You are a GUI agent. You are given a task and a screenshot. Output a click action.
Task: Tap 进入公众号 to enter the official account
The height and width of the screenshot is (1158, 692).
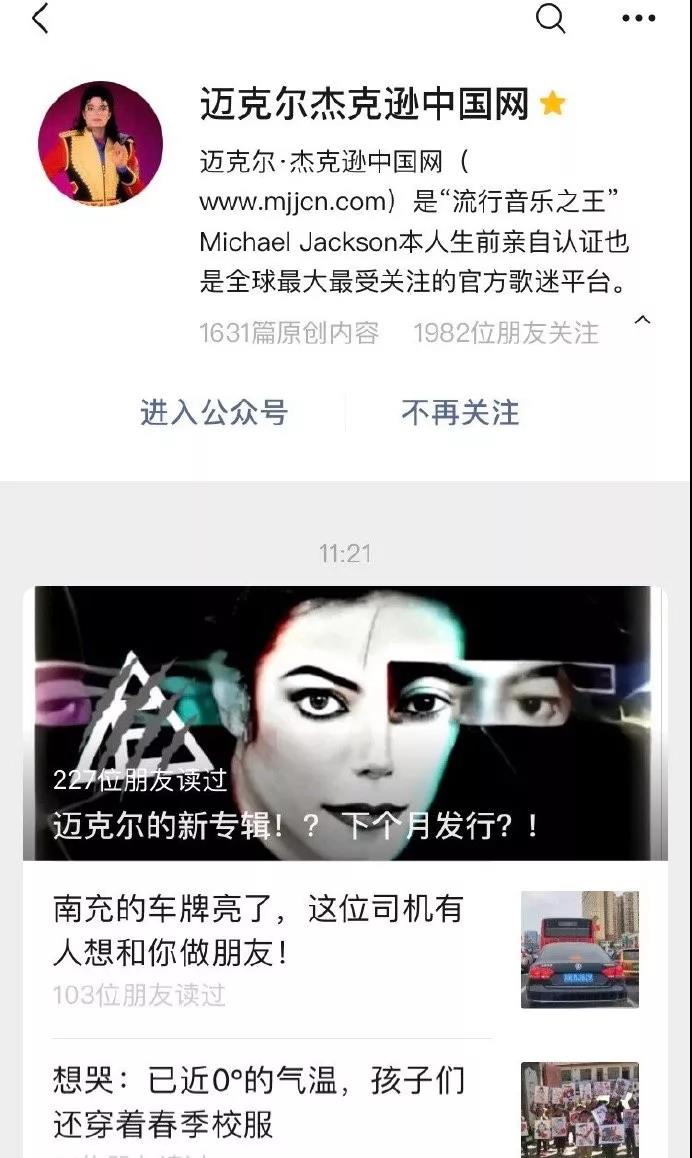pyautogui.click(x=213, y=412)
